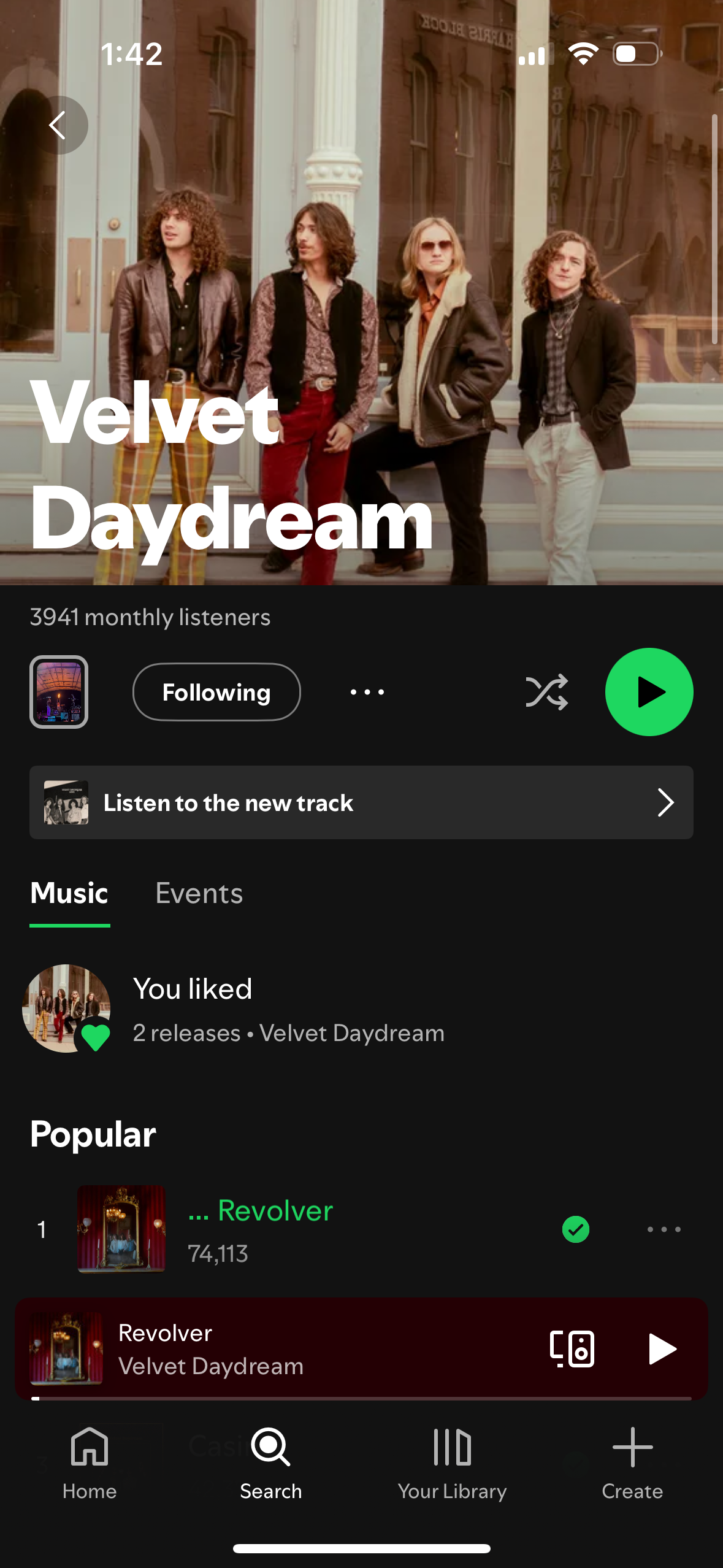Remove Revolver from library via green checkmark

[575, 1229]
